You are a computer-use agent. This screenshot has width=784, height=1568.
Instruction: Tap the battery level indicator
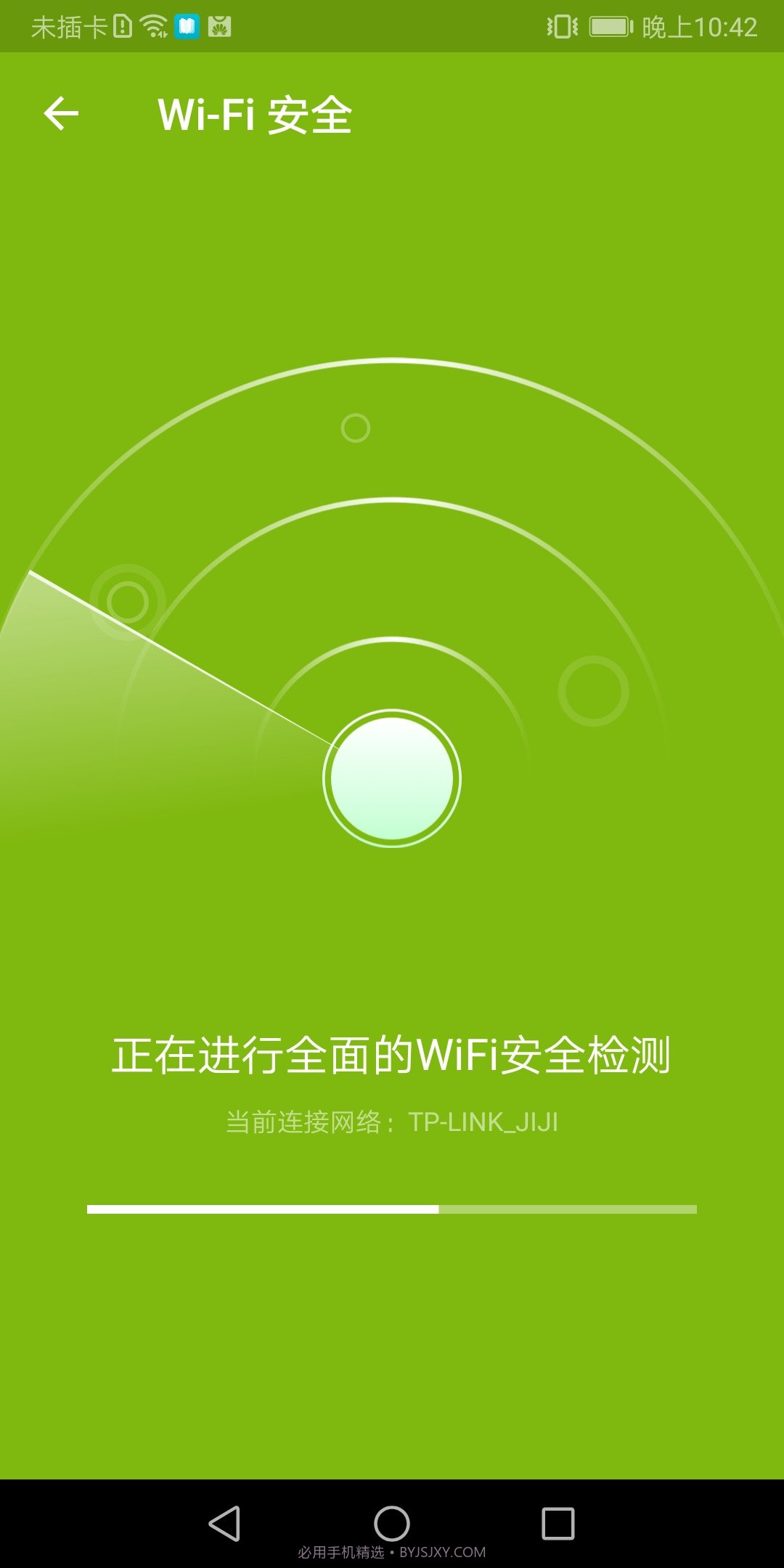coord(610,26)
